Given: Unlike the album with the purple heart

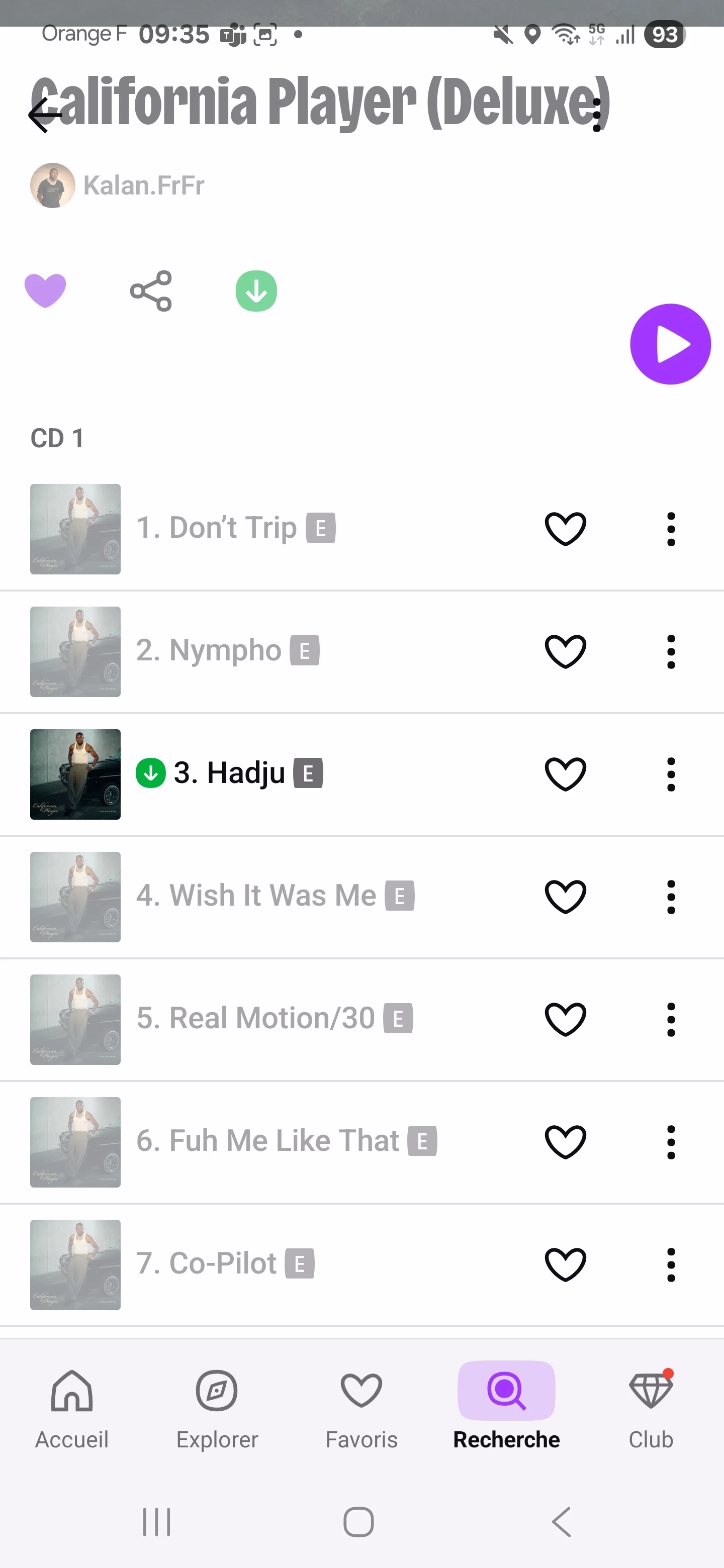Looking at the screenshot, I should (x=45, y=290).
